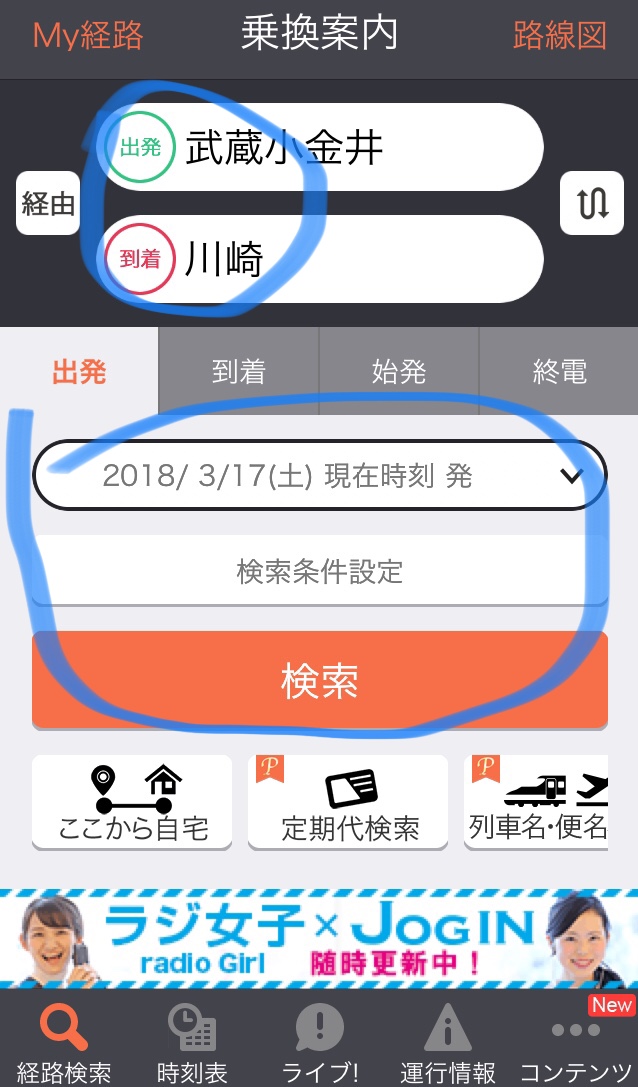The height and width of the screenshot is (1087, 638).
Task: Tap the orange 検索 button
Action: (320, 680)
